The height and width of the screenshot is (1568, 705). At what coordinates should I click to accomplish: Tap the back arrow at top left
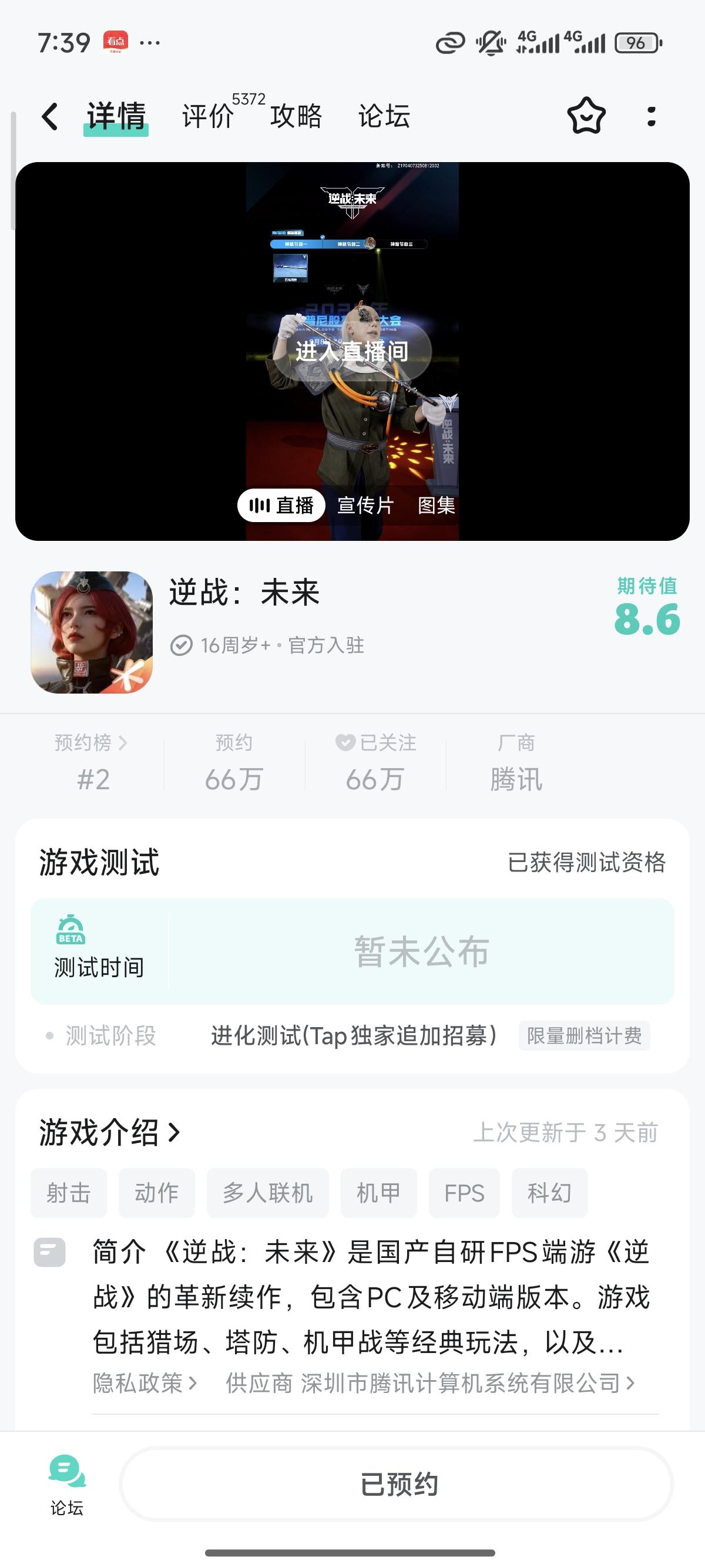(x=50, y=116)
